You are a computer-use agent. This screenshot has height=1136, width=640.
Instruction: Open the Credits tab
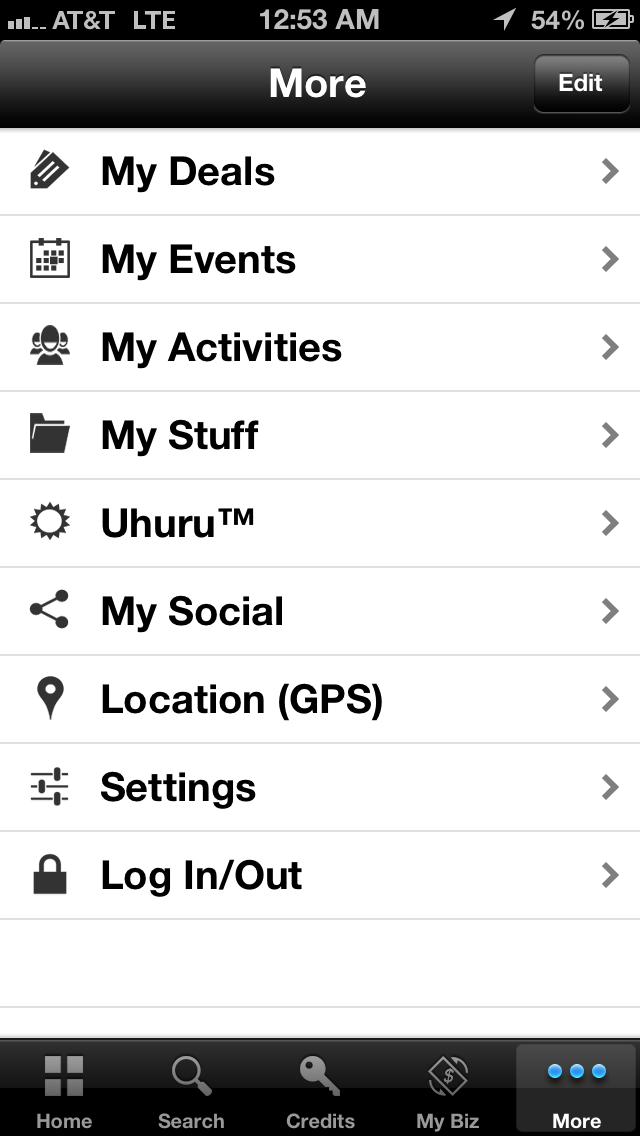pos(320,1090)
